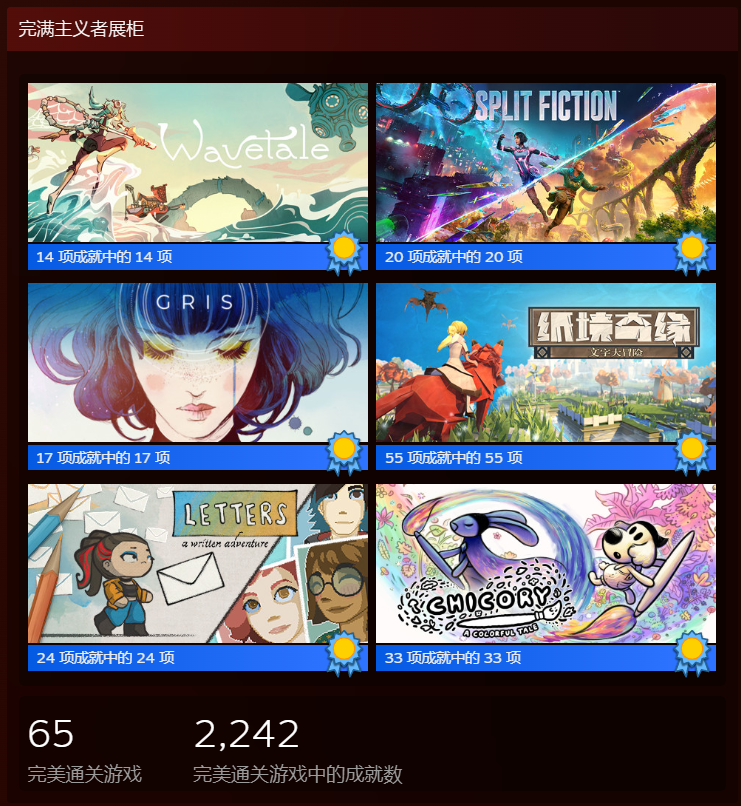Open the Chicory A Colorful Tale tile

(545, 564)
